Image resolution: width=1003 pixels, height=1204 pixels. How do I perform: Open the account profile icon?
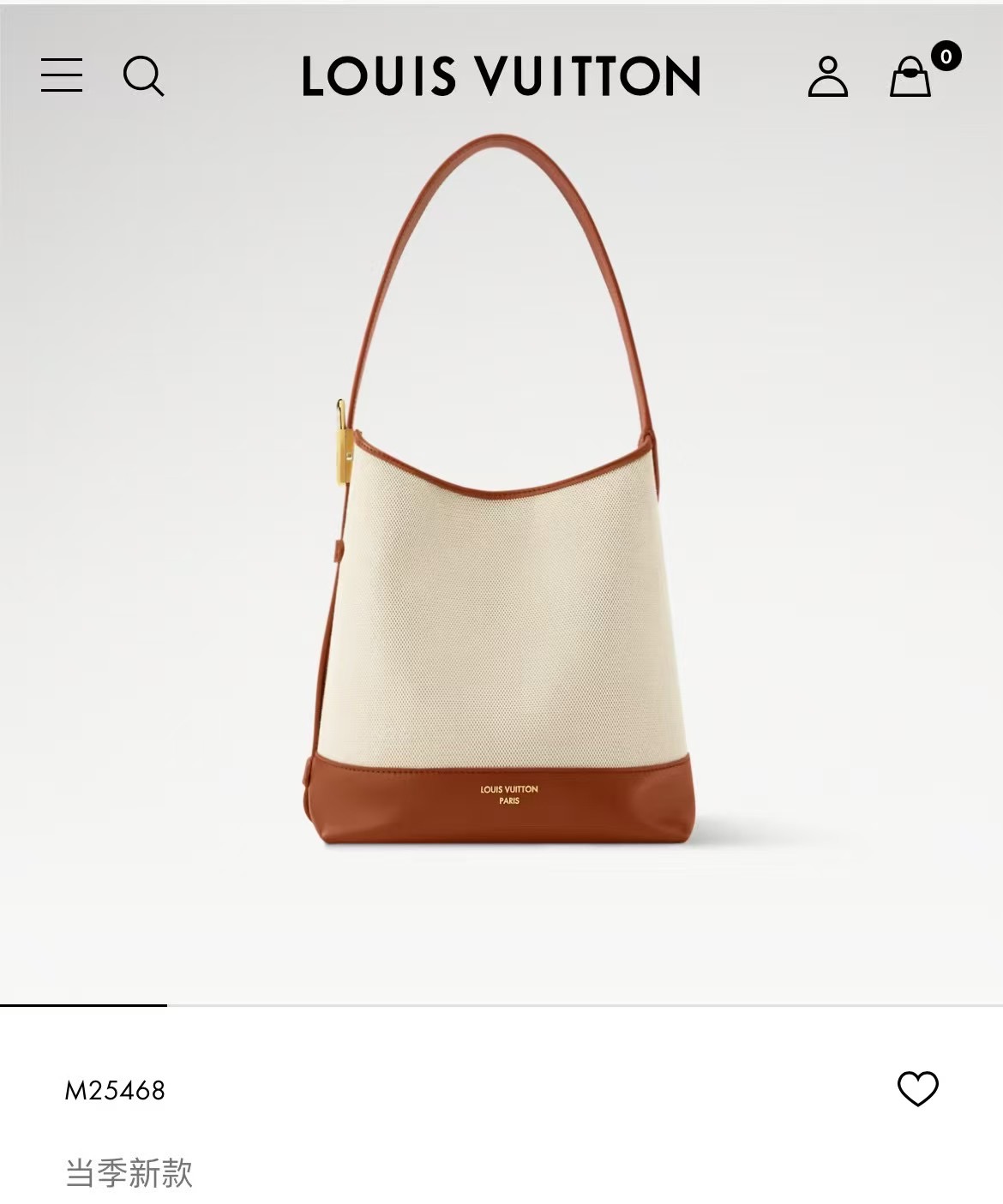coord(827,76)
